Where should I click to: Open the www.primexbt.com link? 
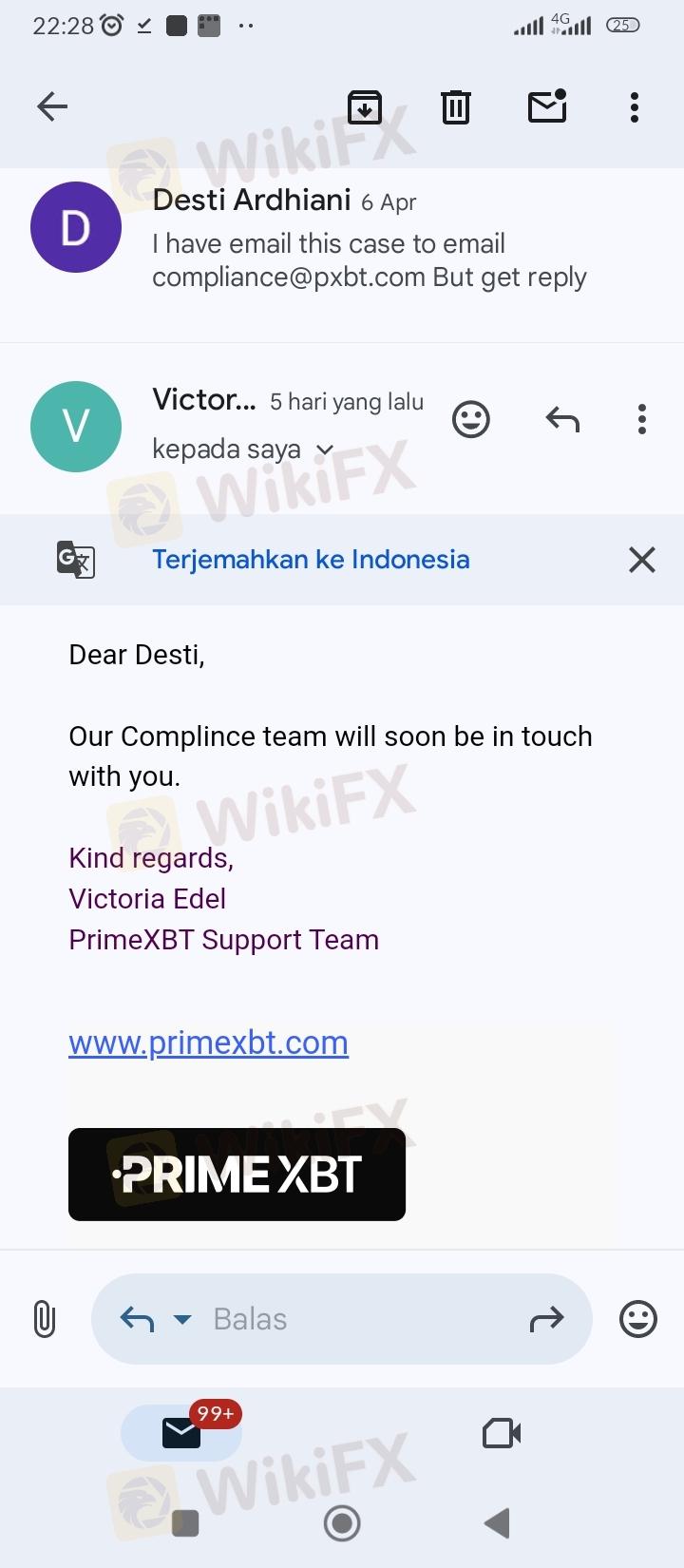click(x=208, y=1042)
